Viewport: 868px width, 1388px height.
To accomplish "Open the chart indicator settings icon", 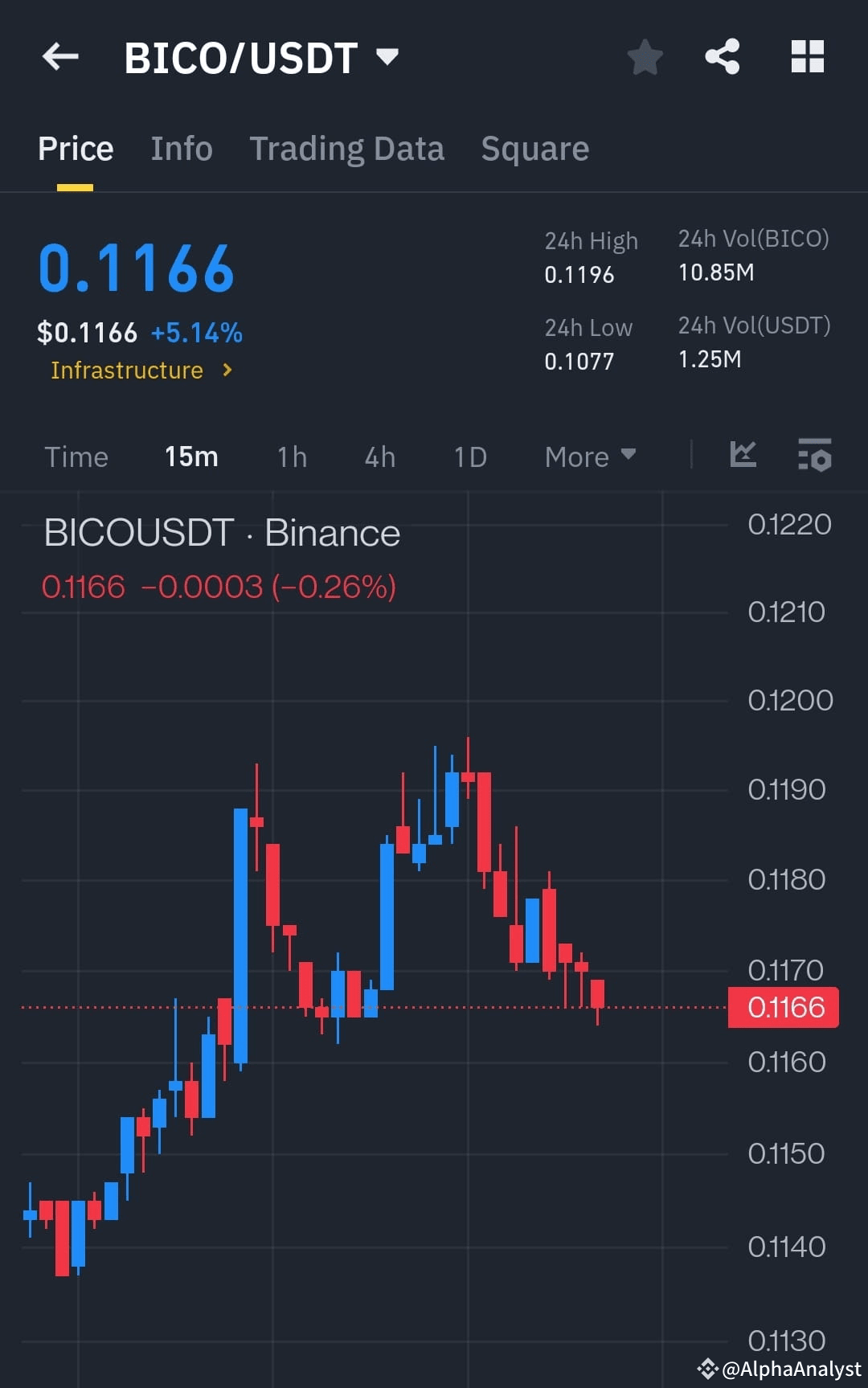I will coord(814,456).
